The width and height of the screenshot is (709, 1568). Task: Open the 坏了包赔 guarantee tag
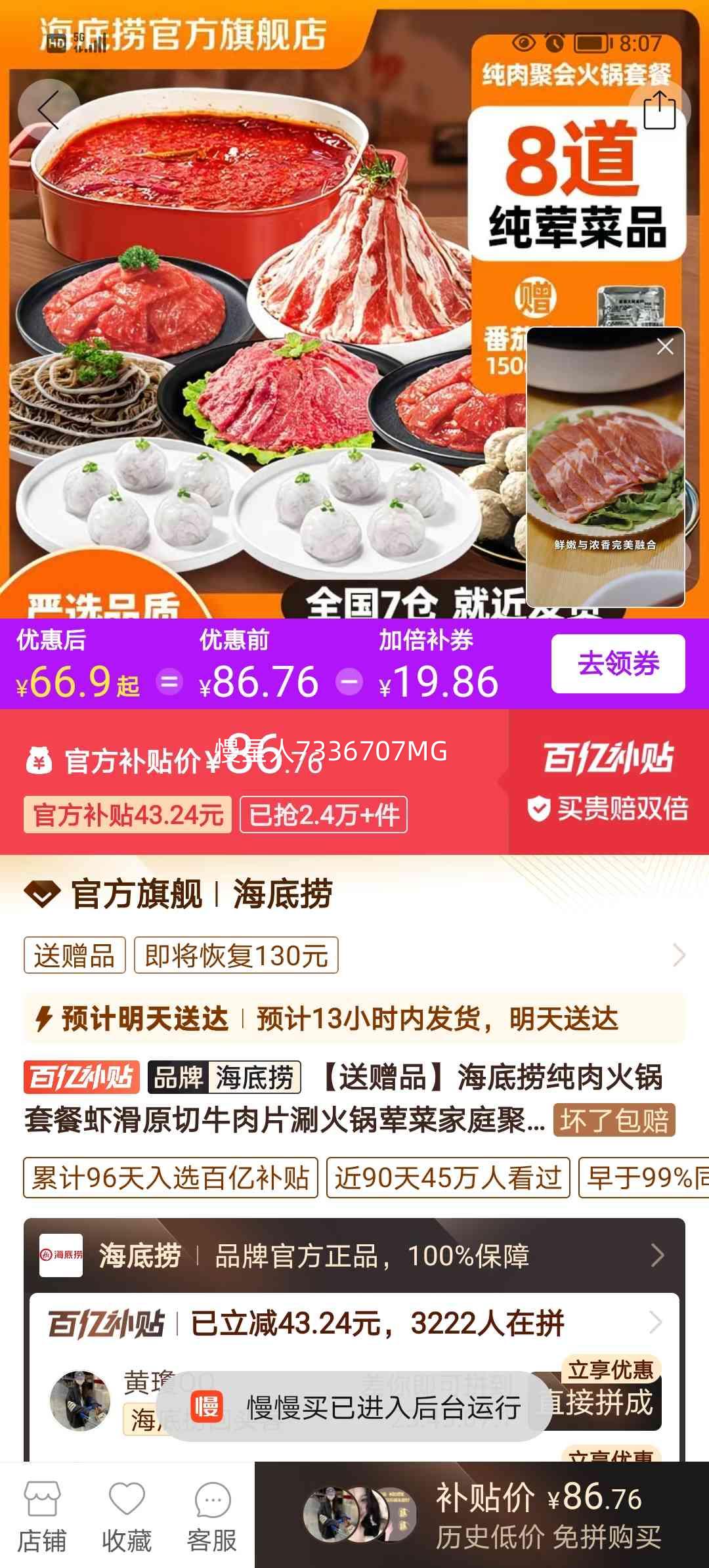tap(614, 1120)
